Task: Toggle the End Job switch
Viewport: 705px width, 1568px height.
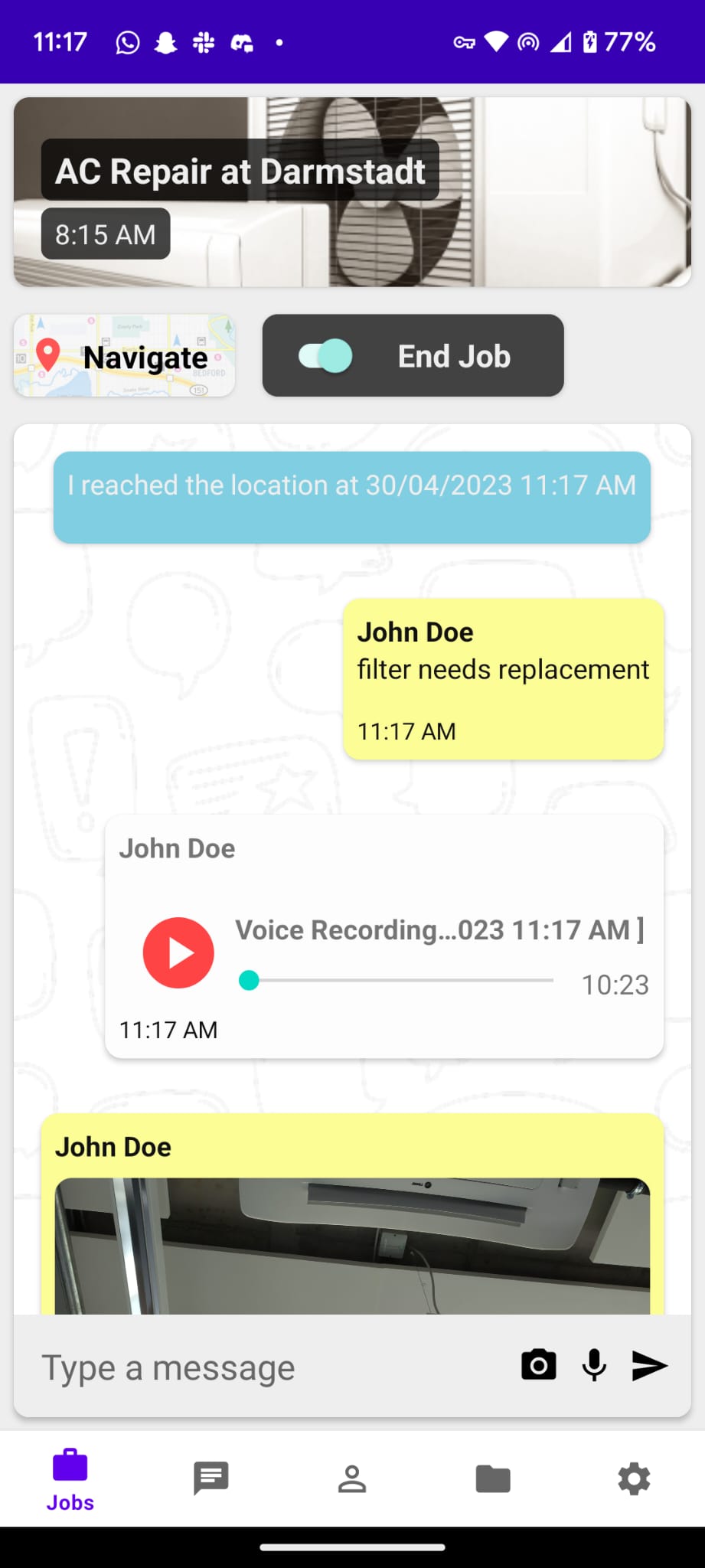Action: coord(326,356)
